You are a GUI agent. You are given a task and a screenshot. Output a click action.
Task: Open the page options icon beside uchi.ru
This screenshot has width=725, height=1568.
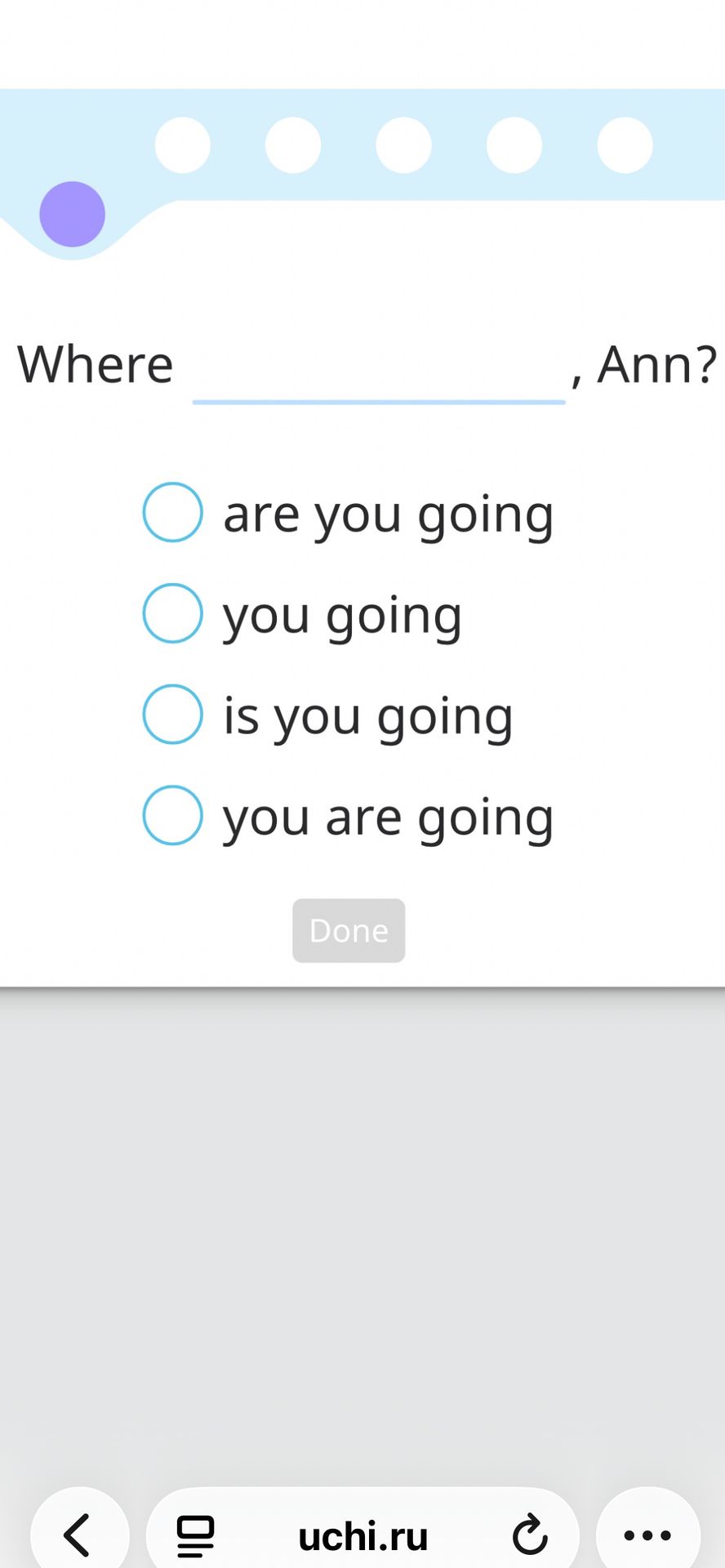[196, 1536]
